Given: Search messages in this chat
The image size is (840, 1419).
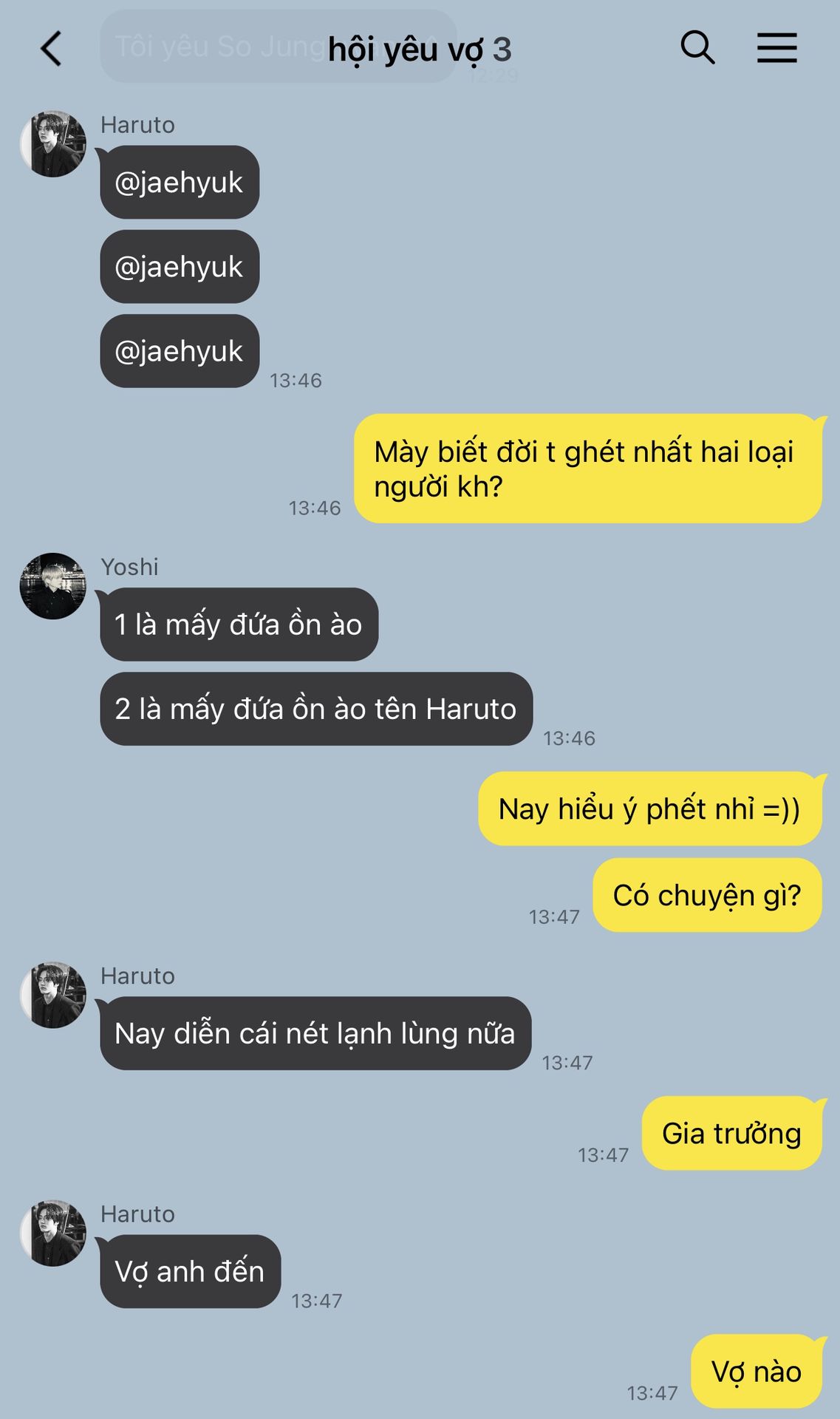Looking at the screenshot, I should [x=697, y=48].
